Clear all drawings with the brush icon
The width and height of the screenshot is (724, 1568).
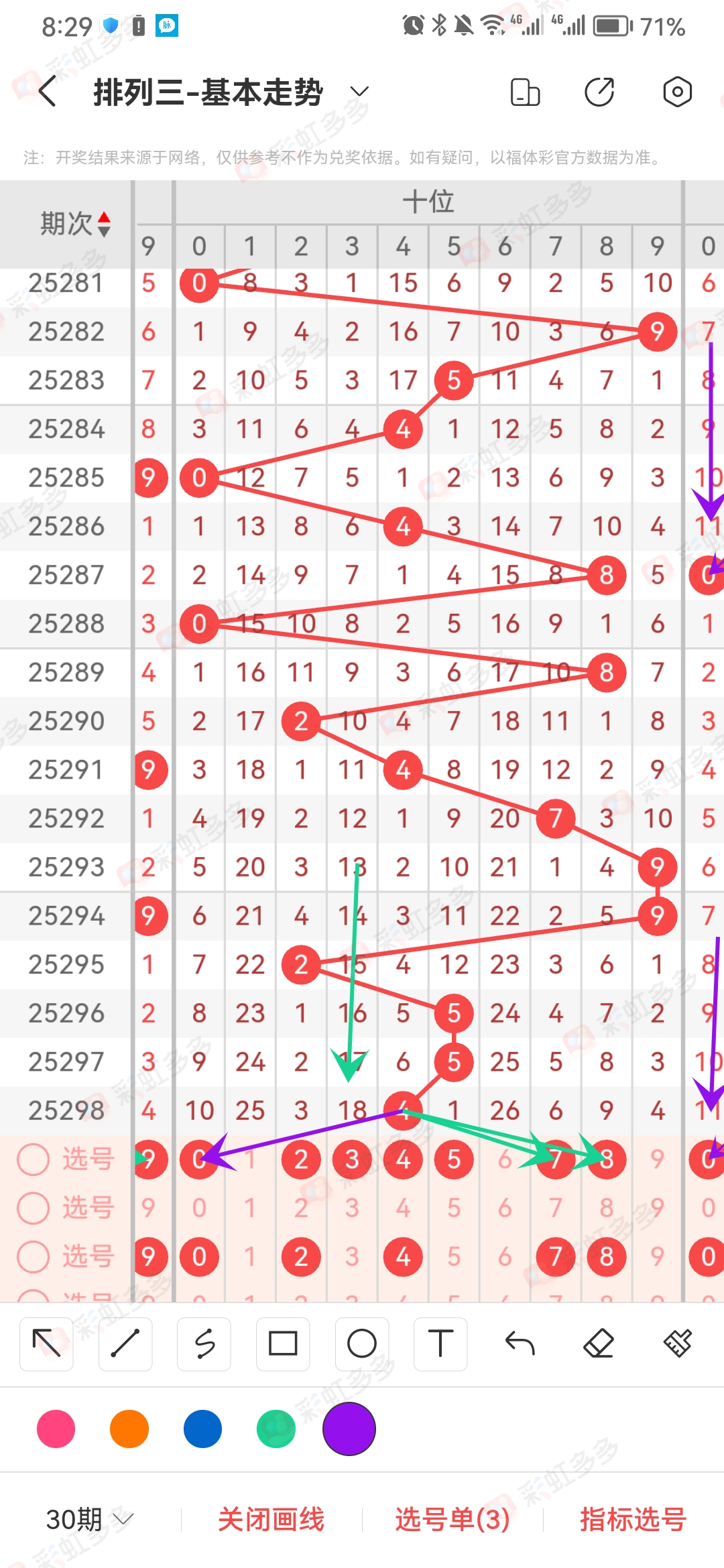(677, 1344)
